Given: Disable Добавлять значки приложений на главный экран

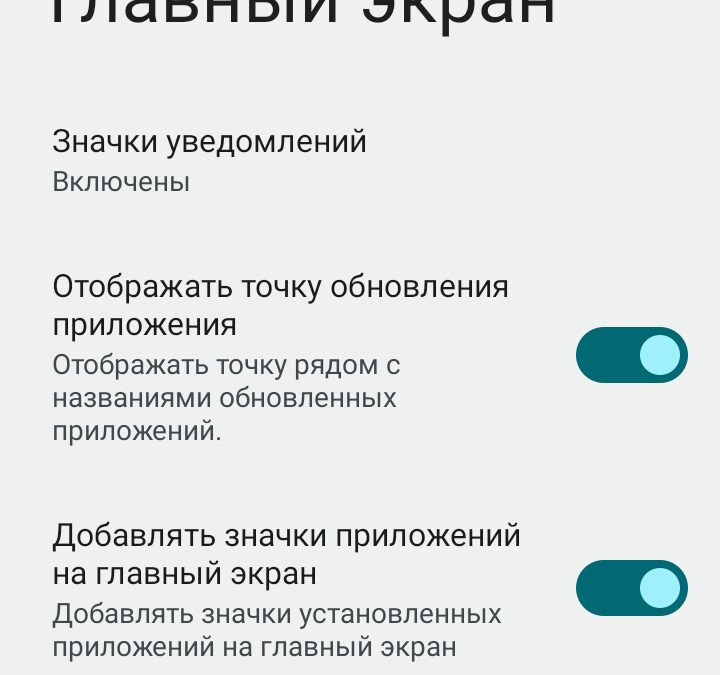Looking at the screenshot, I should tap(631, 588).
